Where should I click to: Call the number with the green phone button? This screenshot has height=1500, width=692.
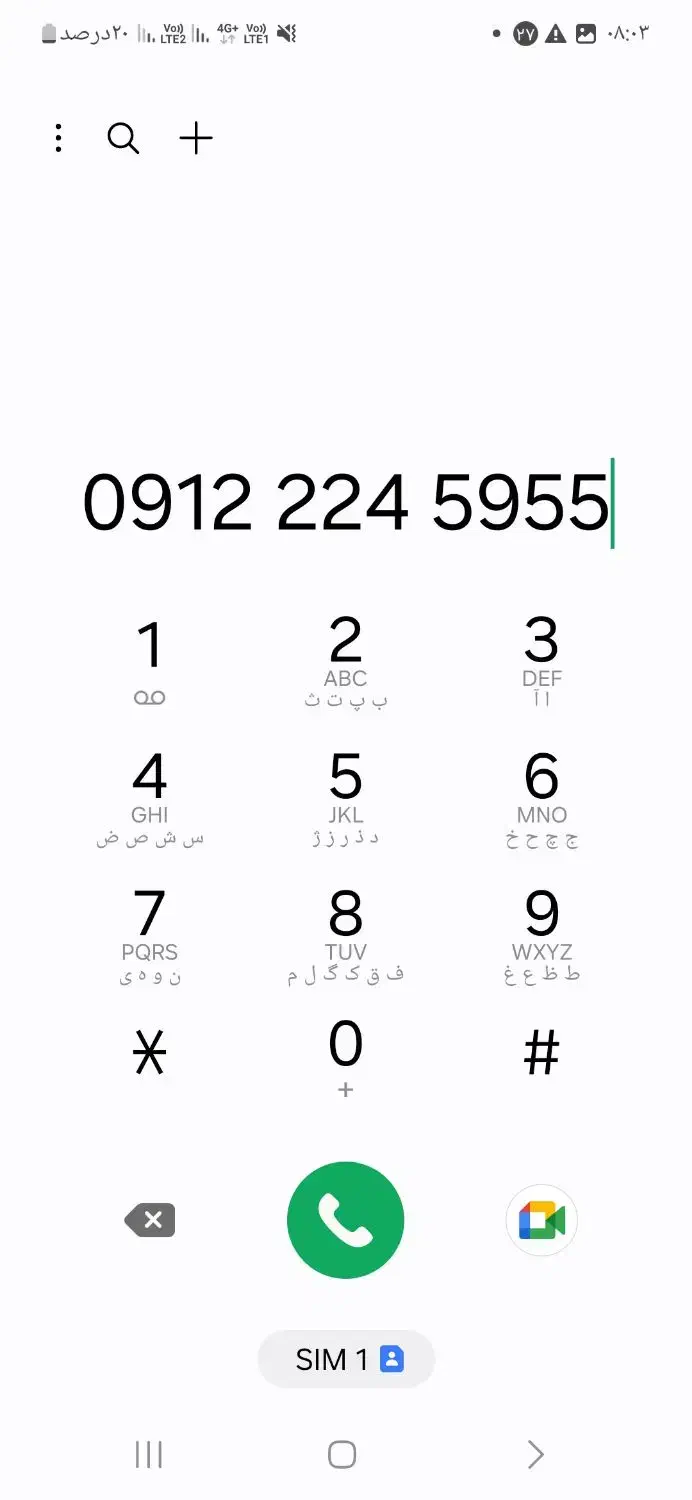coord(346,1220)
